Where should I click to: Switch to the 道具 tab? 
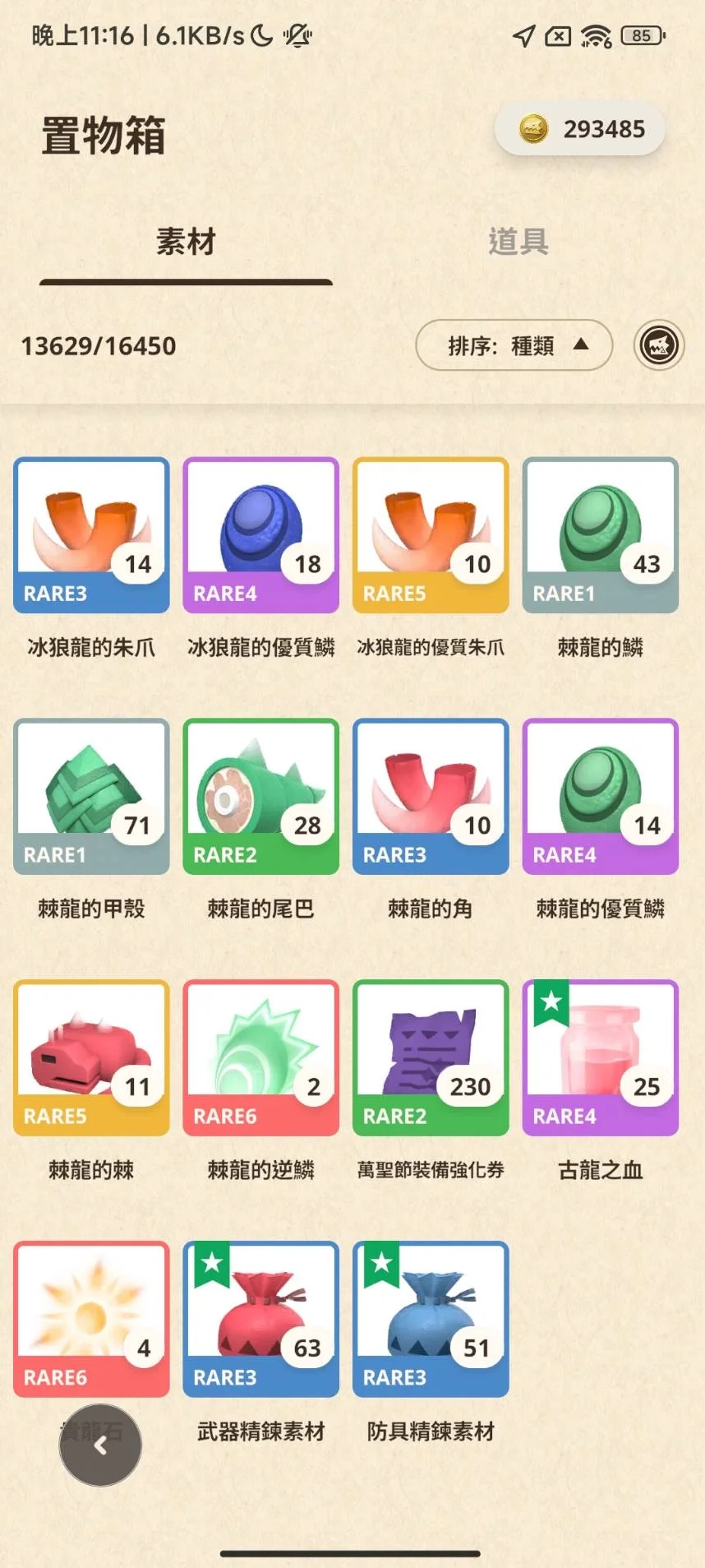pyautogui.click(x=518, y=242)
